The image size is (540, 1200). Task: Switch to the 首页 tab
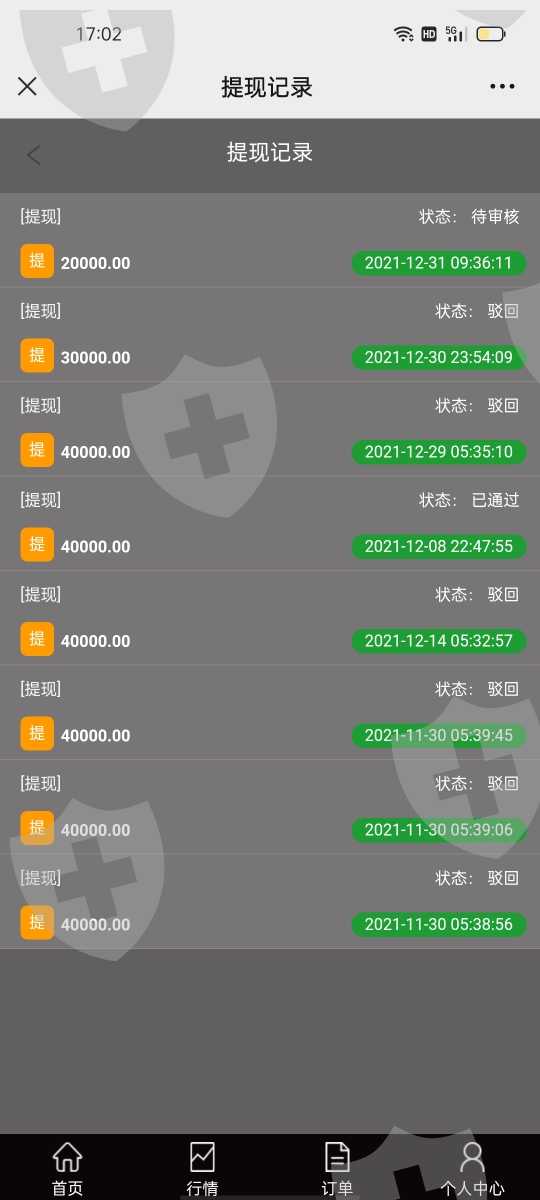click(x=67, y=1169)
